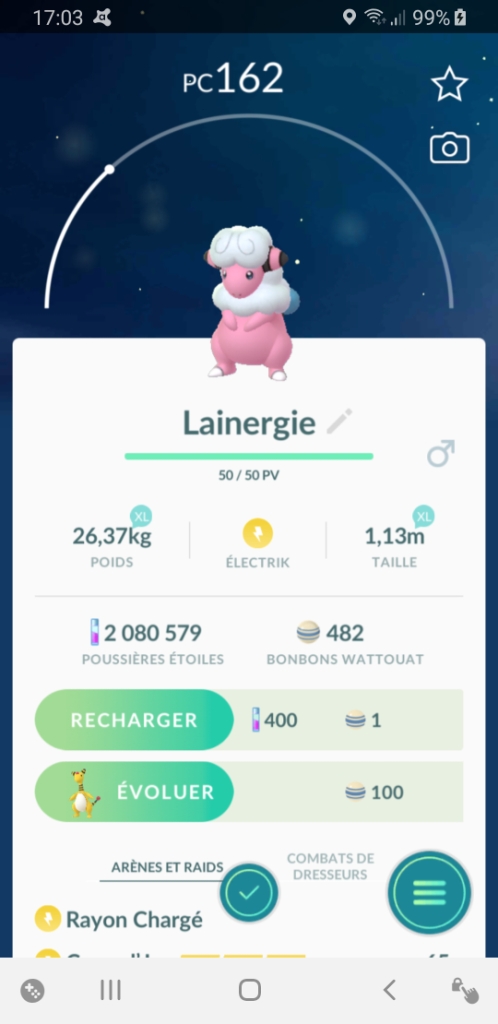The image size is (498, 1024).
Task: Open the round menu button with three lines
Action: pos(429,893)
